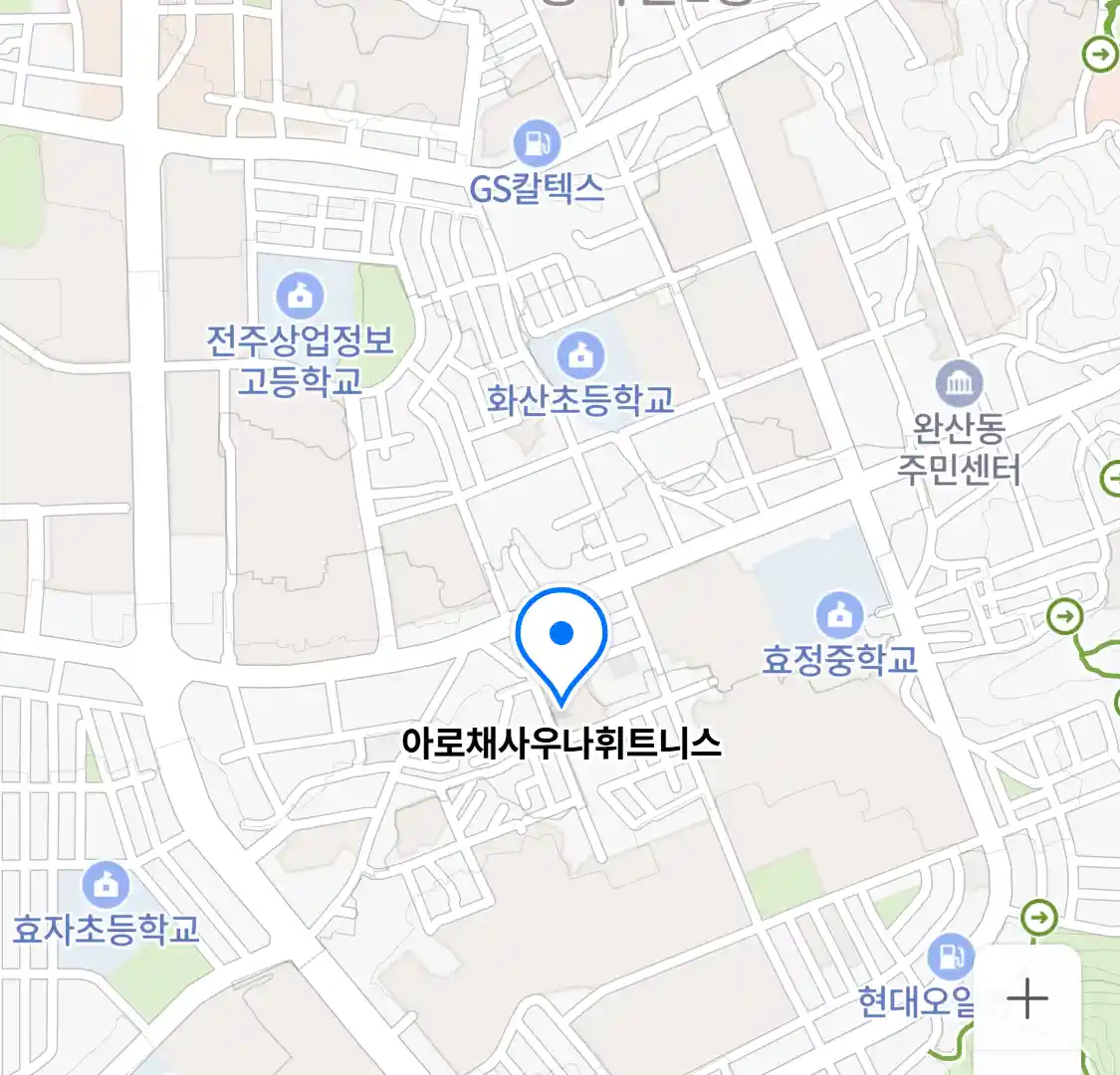The image size is (1120, 1075).
Task: Zoom in with the plus button
Action: [x=1027, y=998]
